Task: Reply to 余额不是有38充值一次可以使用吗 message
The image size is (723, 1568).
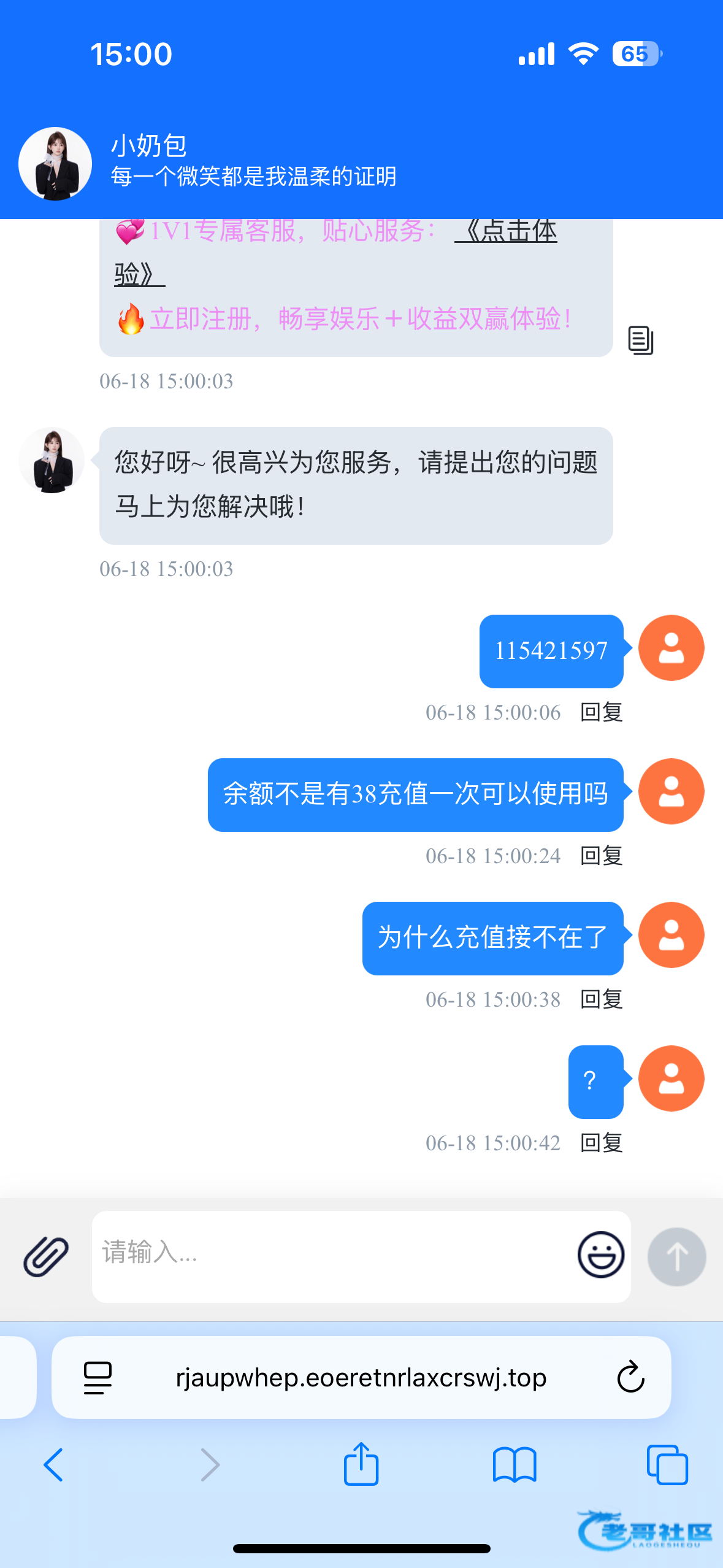Action: (601, 856)
